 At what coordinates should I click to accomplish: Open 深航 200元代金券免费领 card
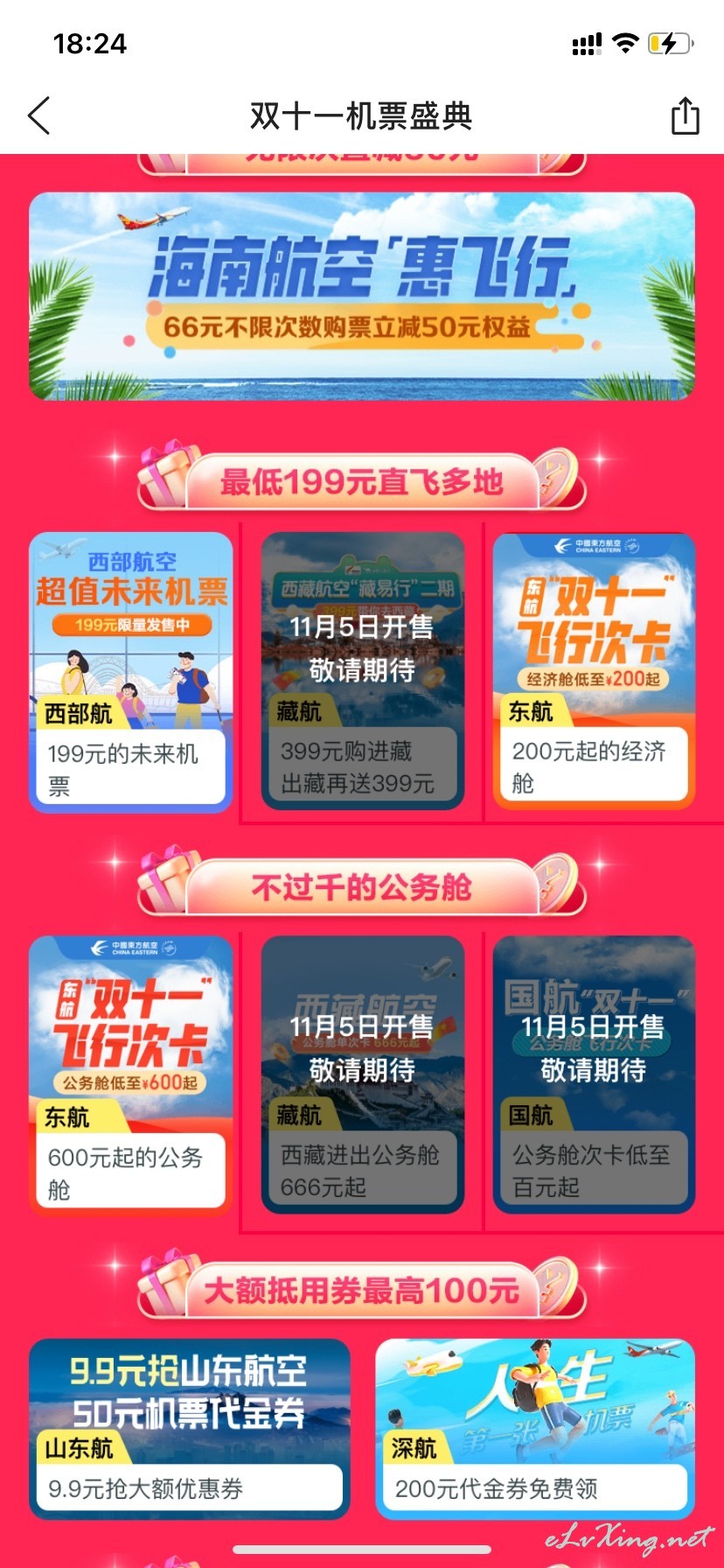(x=536, y=1429)
